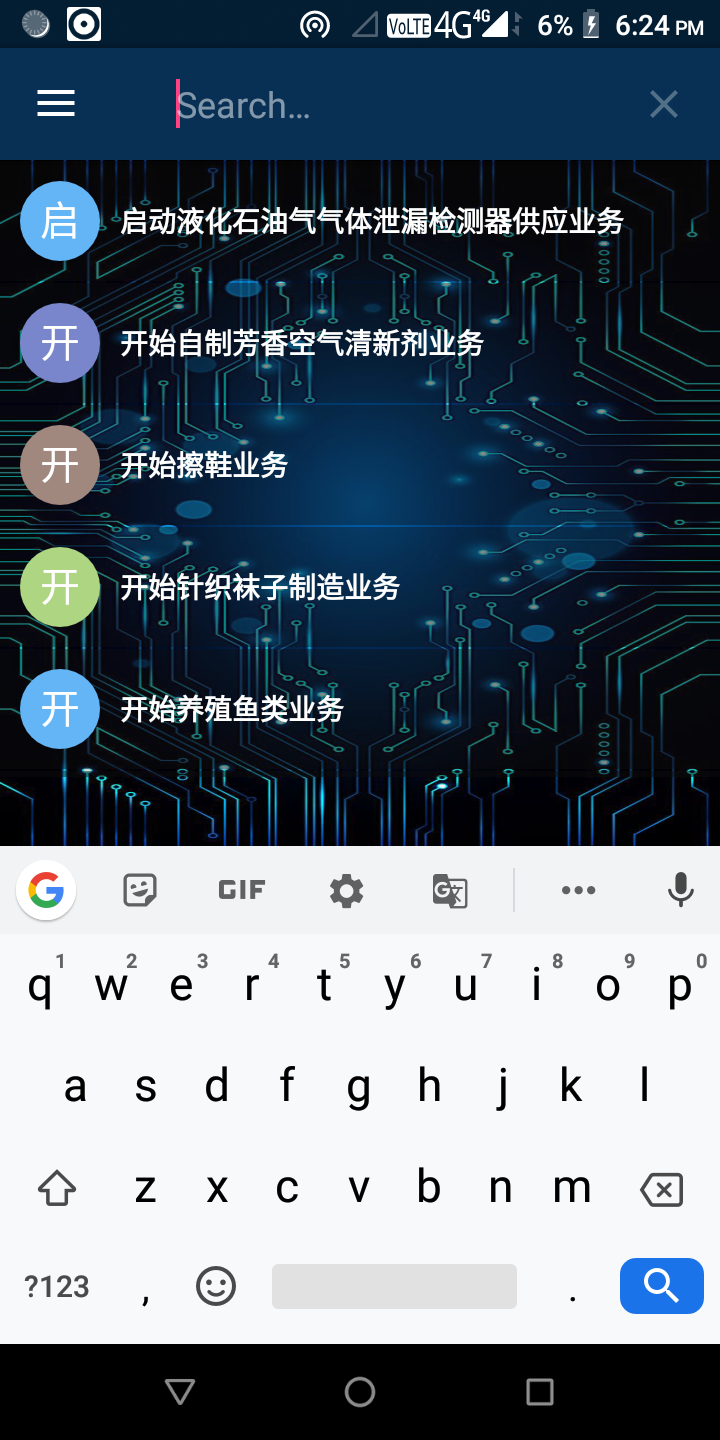Open 开始自制芳香空气清新剂业务 entry
This screenshot has height=1440, width=720.
(x=302, y=344)
